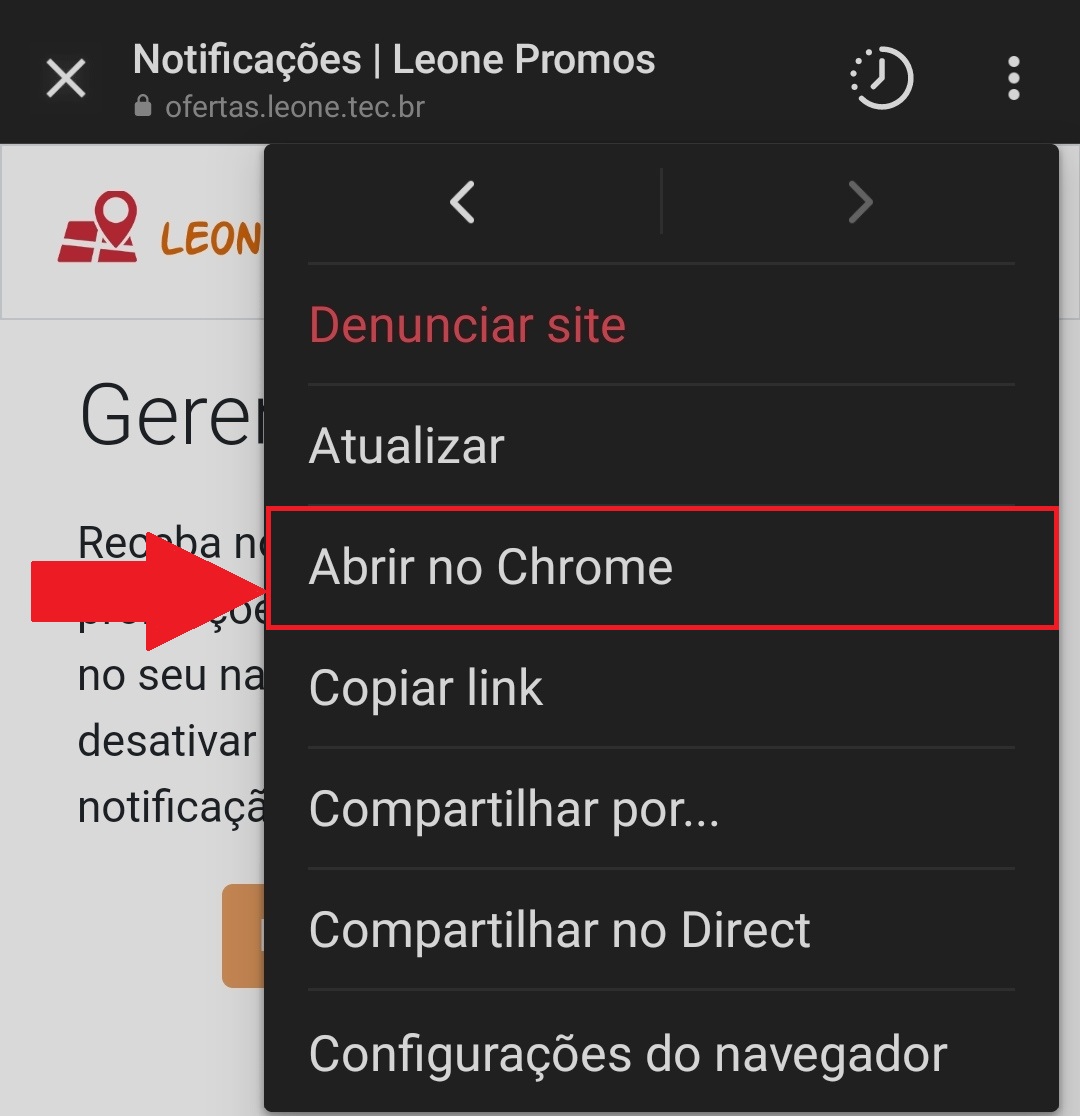Choose 'Denunciar site' in the menu
The height and width of the screenshot is (1116, 1080).
pos(467,324)
